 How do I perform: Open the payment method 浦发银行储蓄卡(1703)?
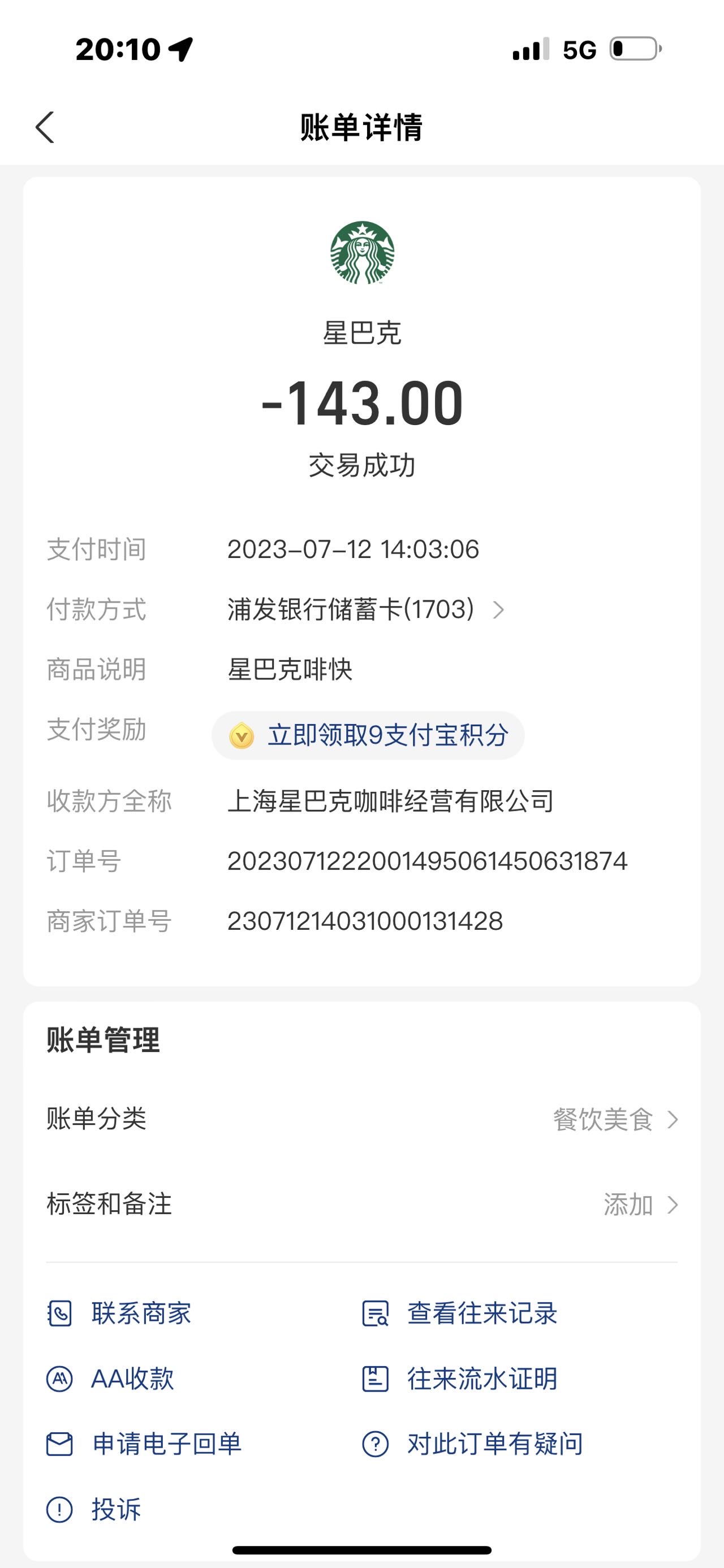[x=366, y=609]
